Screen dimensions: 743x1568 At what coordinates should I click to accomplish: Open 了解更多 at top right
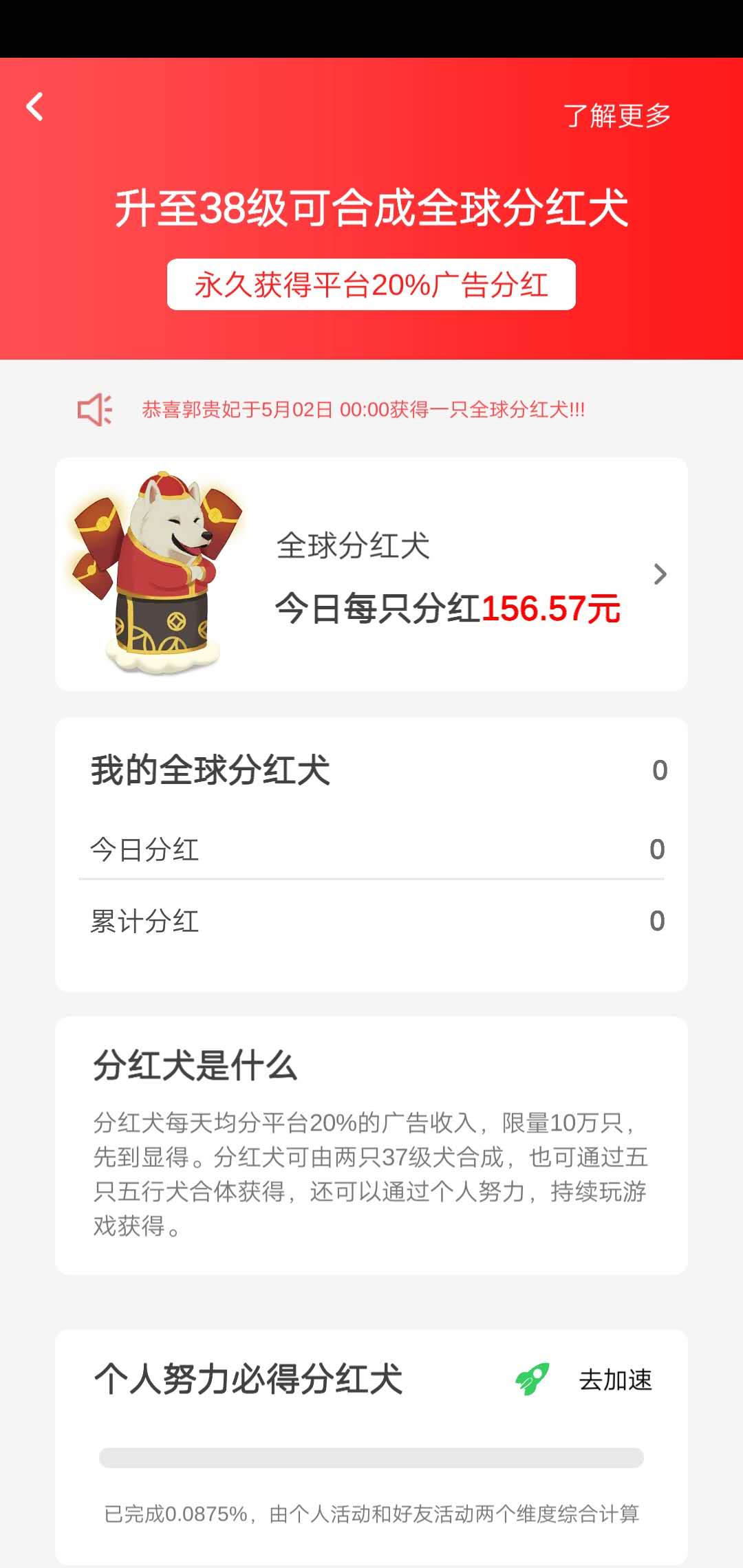(x=617, y=117)
